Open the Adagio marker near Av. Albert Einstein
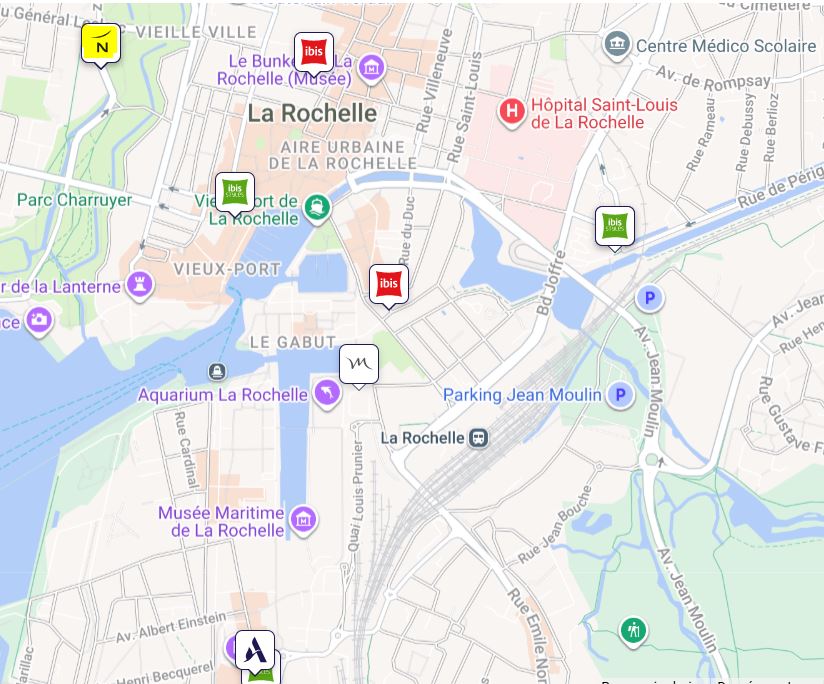This screenshot has width=824, height=684. [255, 649]
